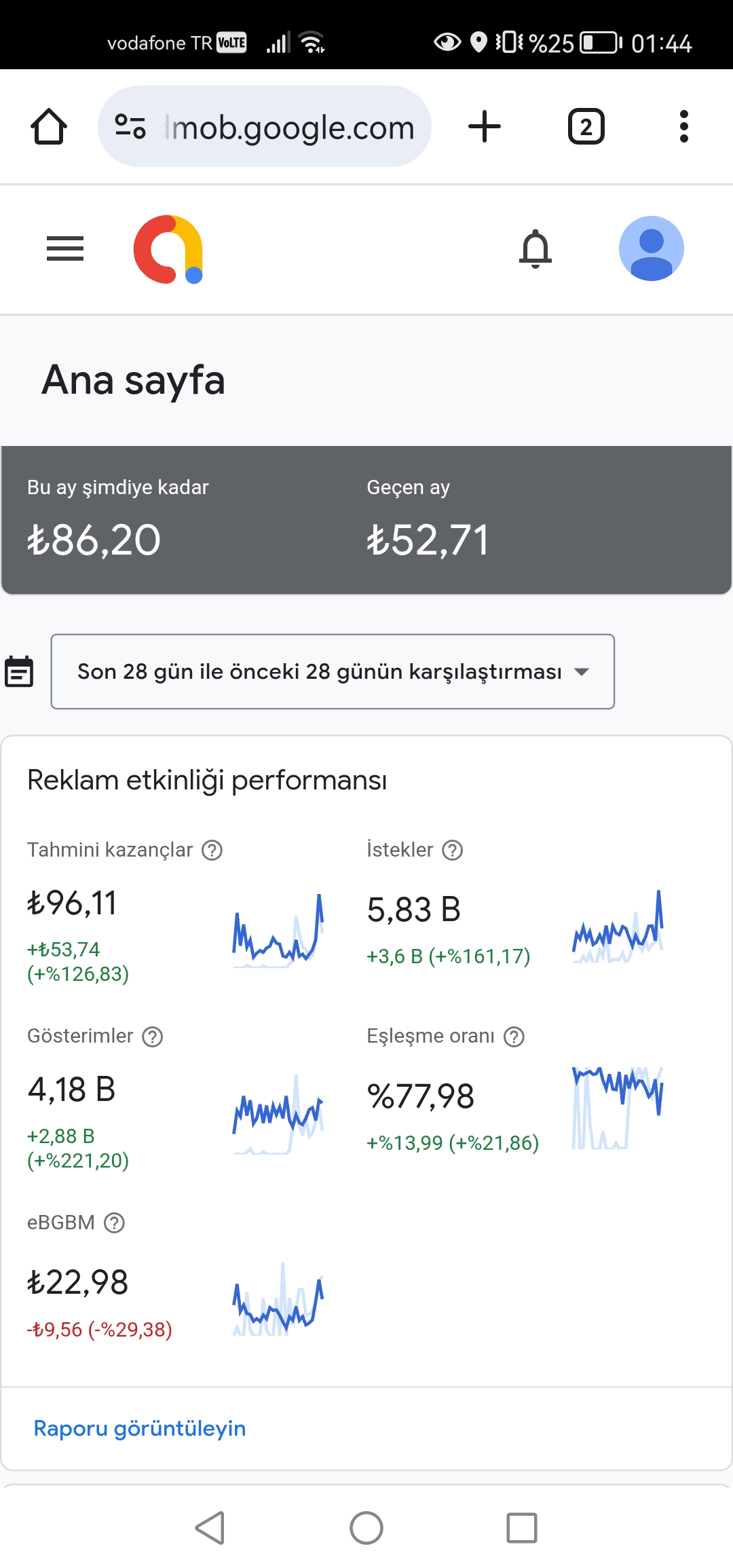Expand the Son 28 gün date range dropdown

[x=333, y=671]
